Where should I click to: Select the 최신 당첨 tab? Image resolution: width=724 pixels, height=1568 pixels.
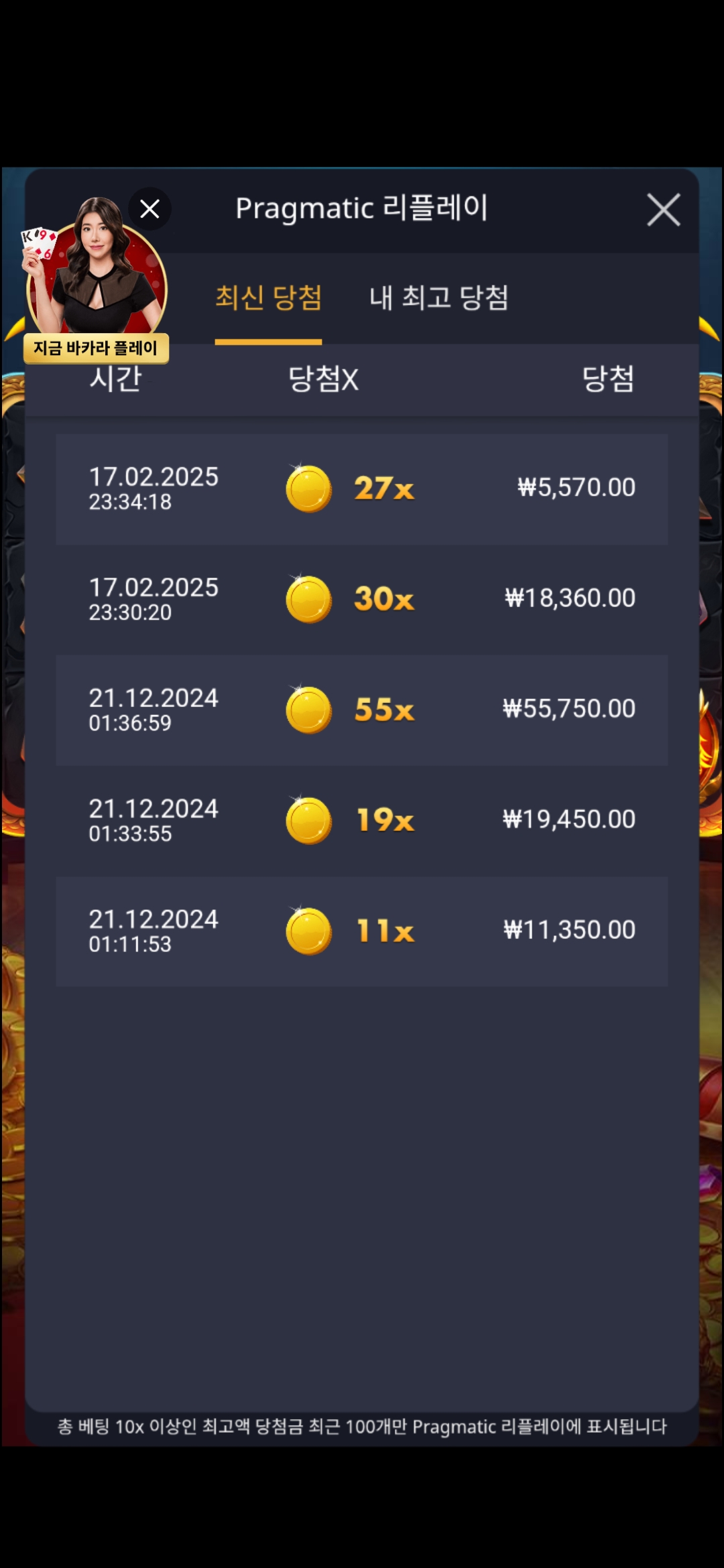point(268,298)
